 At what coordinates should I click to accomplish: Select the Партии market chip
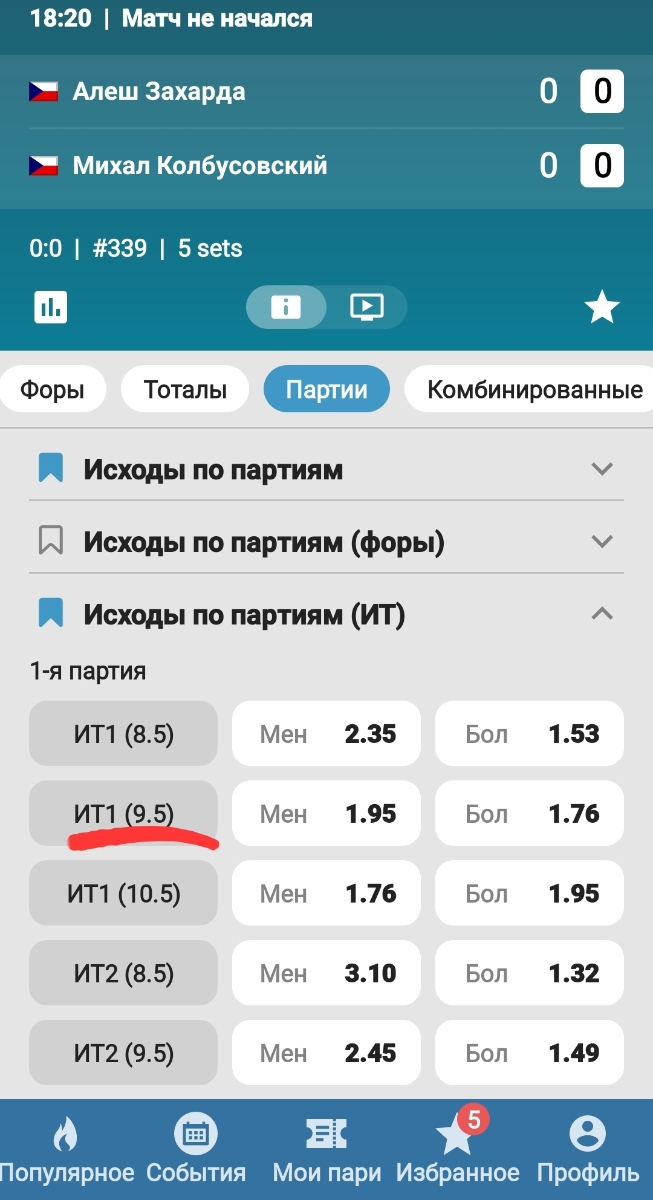click(x=326, y=390)
